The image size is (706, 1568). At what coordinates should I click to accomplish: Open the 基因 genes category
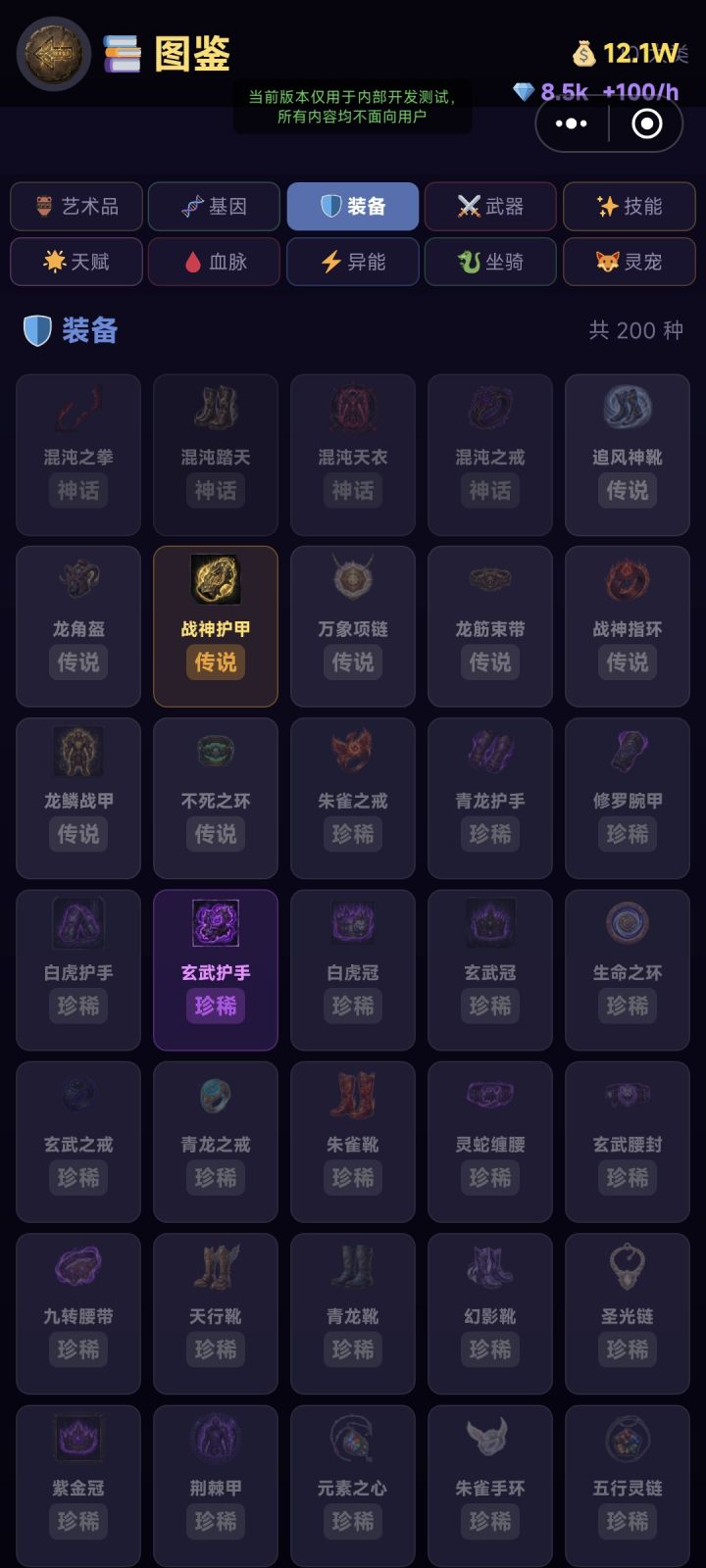tap(214, 207)
